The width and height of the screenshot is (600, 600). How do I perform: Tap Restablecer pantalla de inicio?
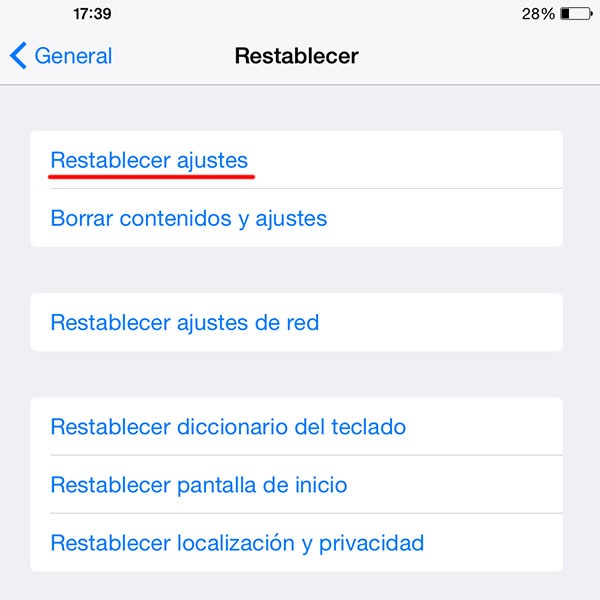(199, 485)
